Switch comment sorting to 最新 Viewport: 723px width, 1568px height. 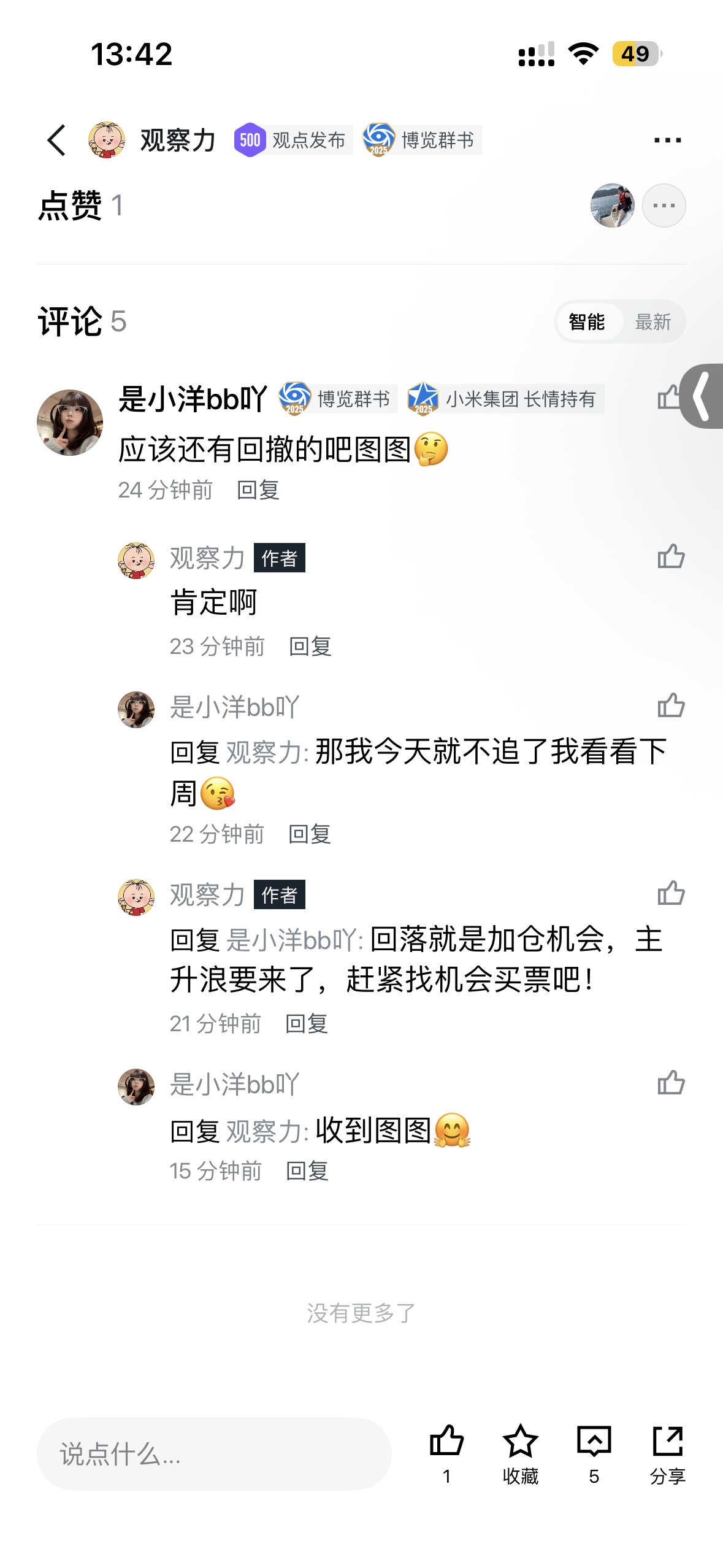coord(652,321)
